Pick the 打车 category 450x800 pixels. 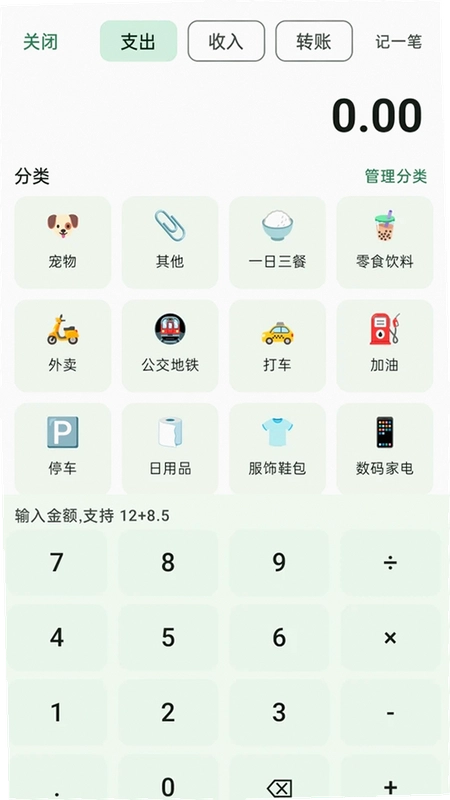pyautogui.click(x=278, y=345)
